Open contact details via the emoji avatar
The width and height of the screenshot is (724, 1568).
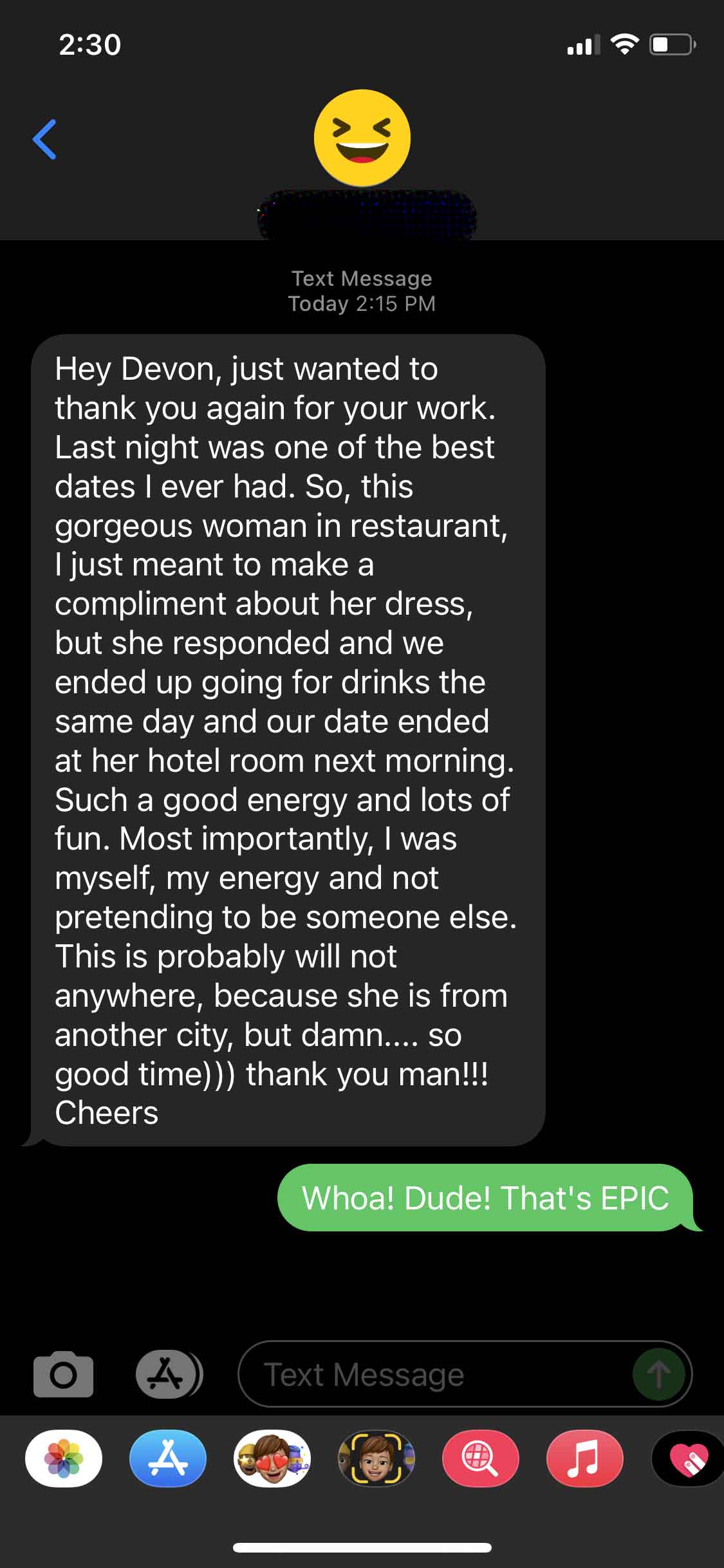362,138
